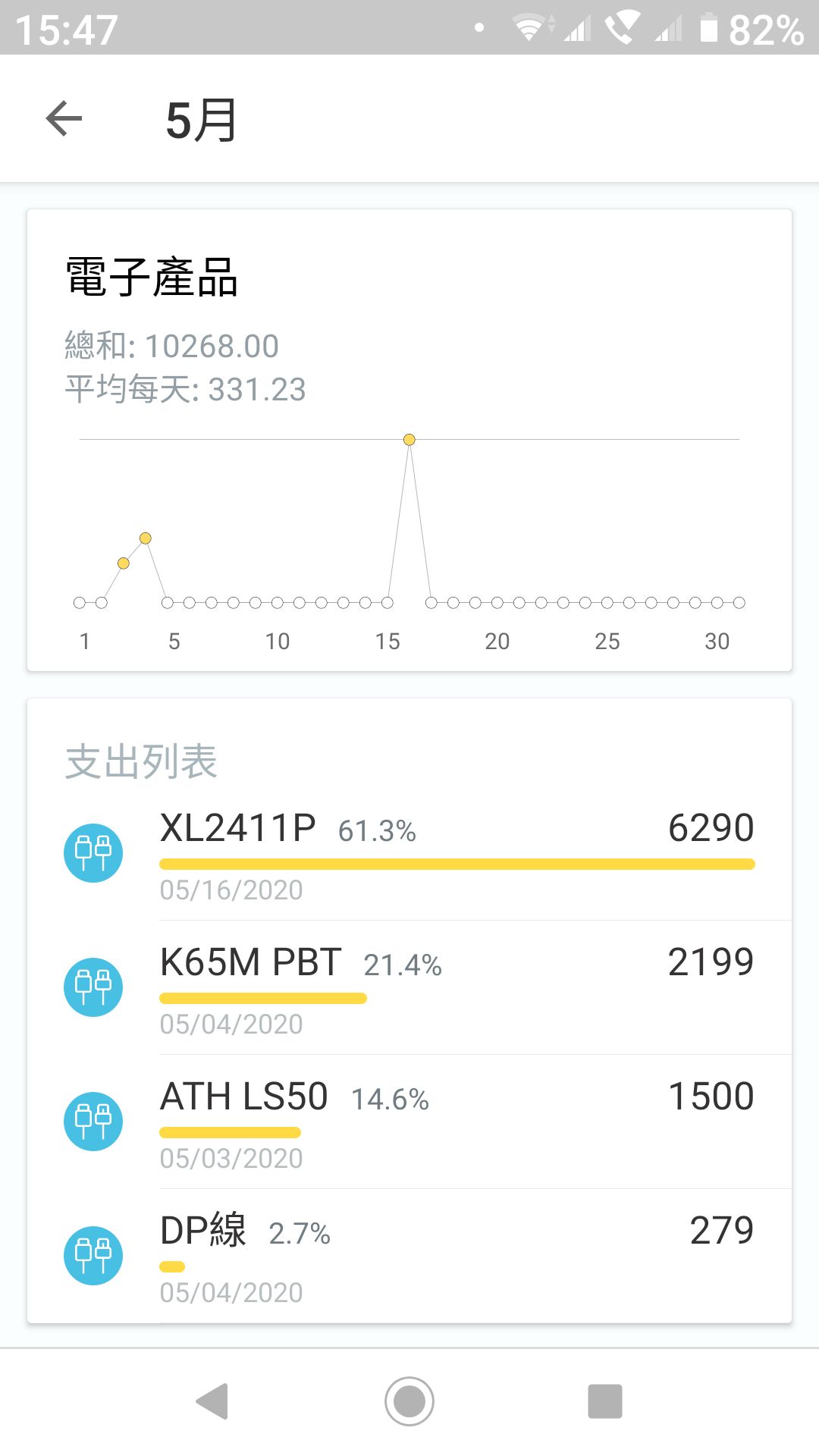Viewport: 819px width, 1456px height.
Task: Open the K65M PBT expense entry
Action: (409, 987)
